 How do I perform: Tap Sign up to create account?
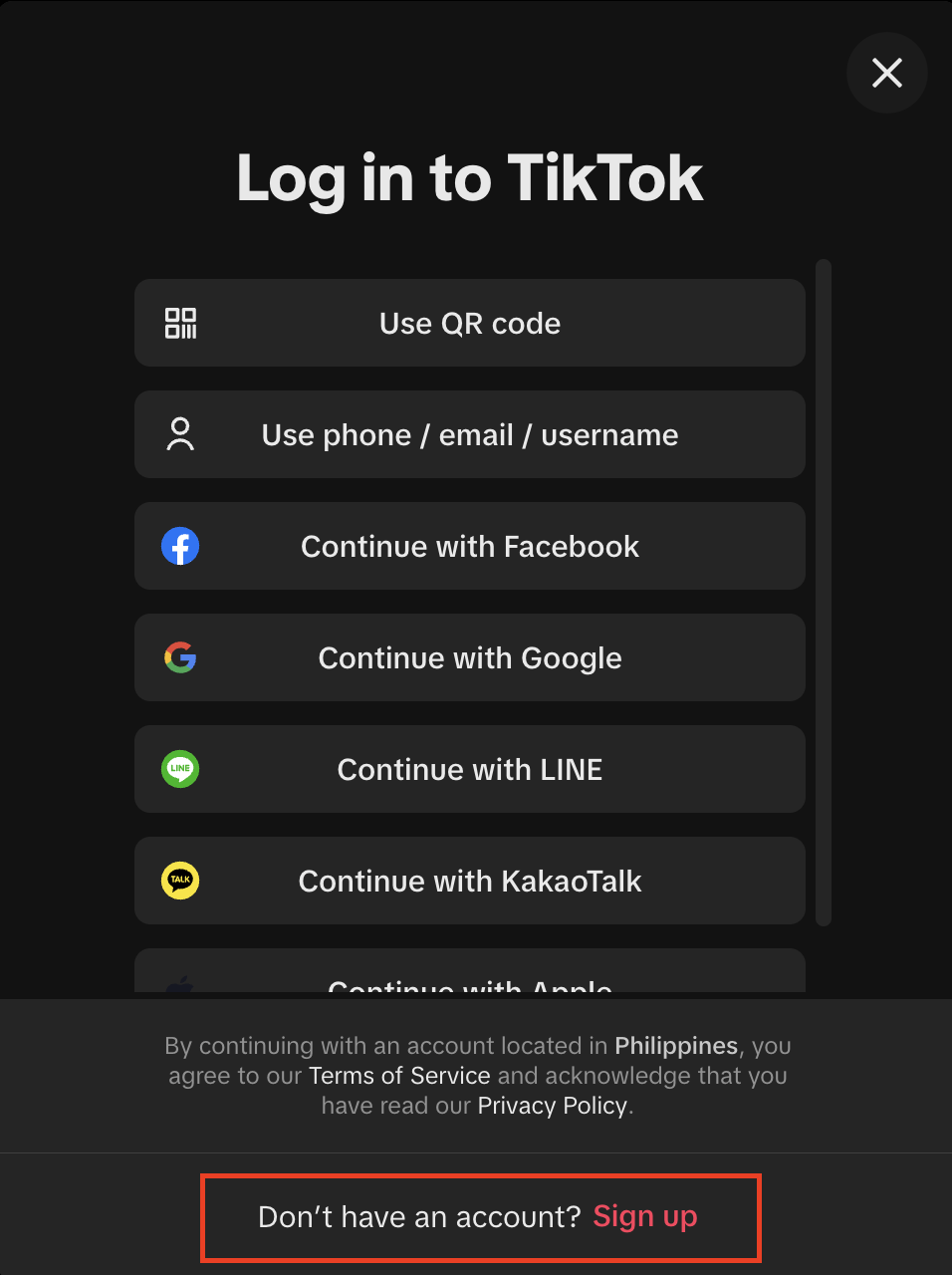click(644, 1216)
